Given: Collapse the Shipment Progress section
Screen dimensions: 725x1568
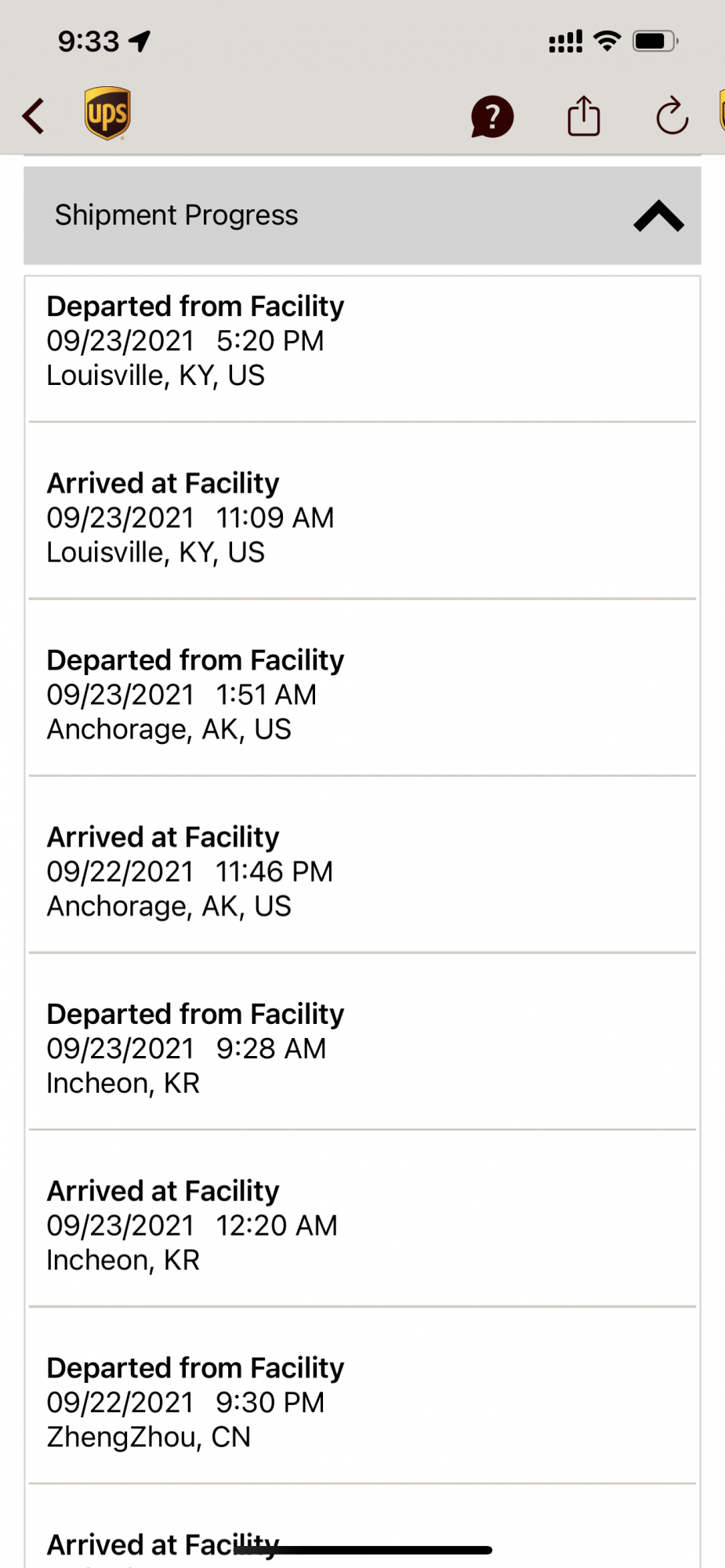Looking at the screenshot, I should (x=658, y=216).
